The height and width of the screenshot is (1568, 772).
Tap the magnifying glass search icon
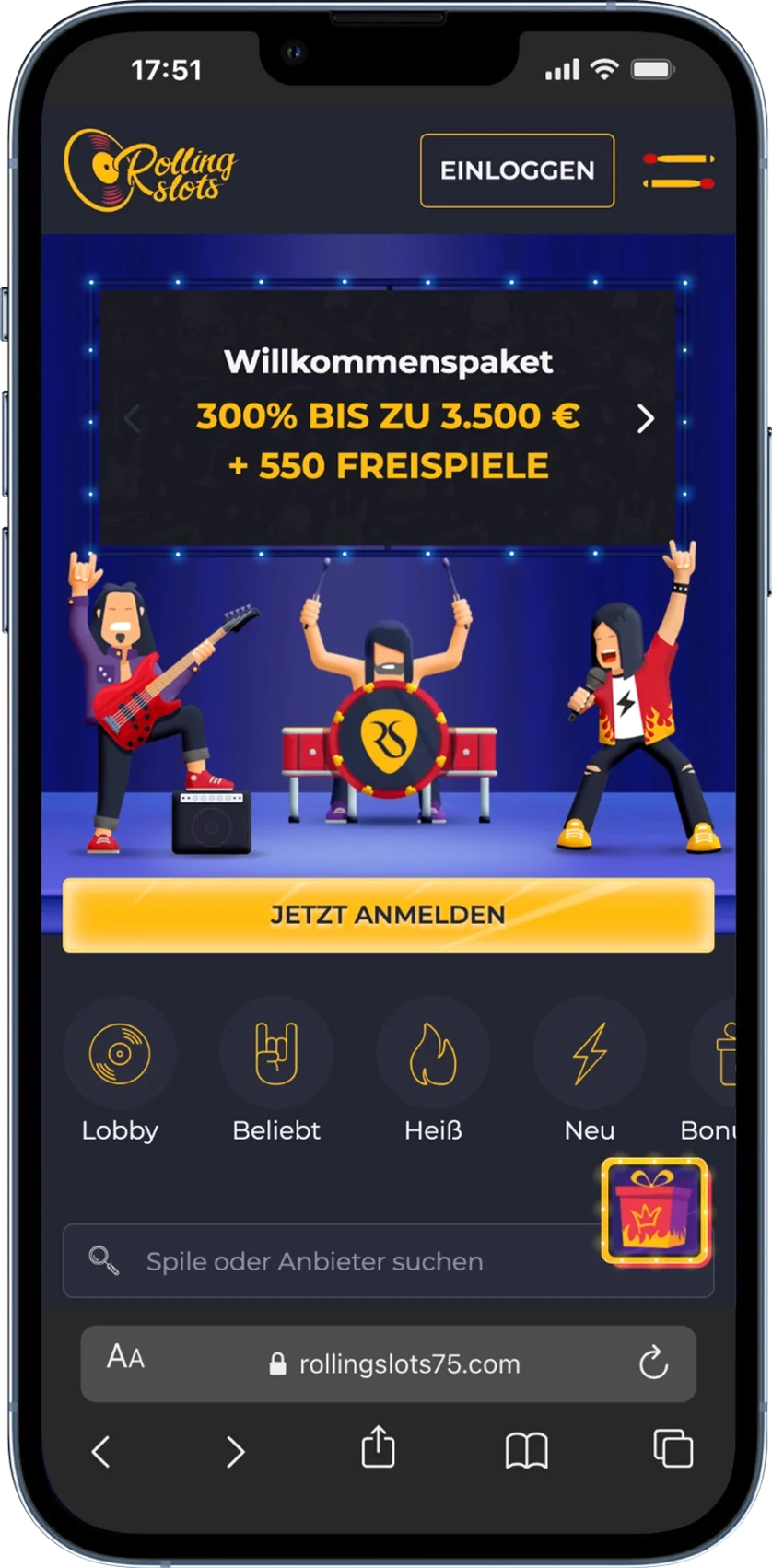tap(103, 1260)
